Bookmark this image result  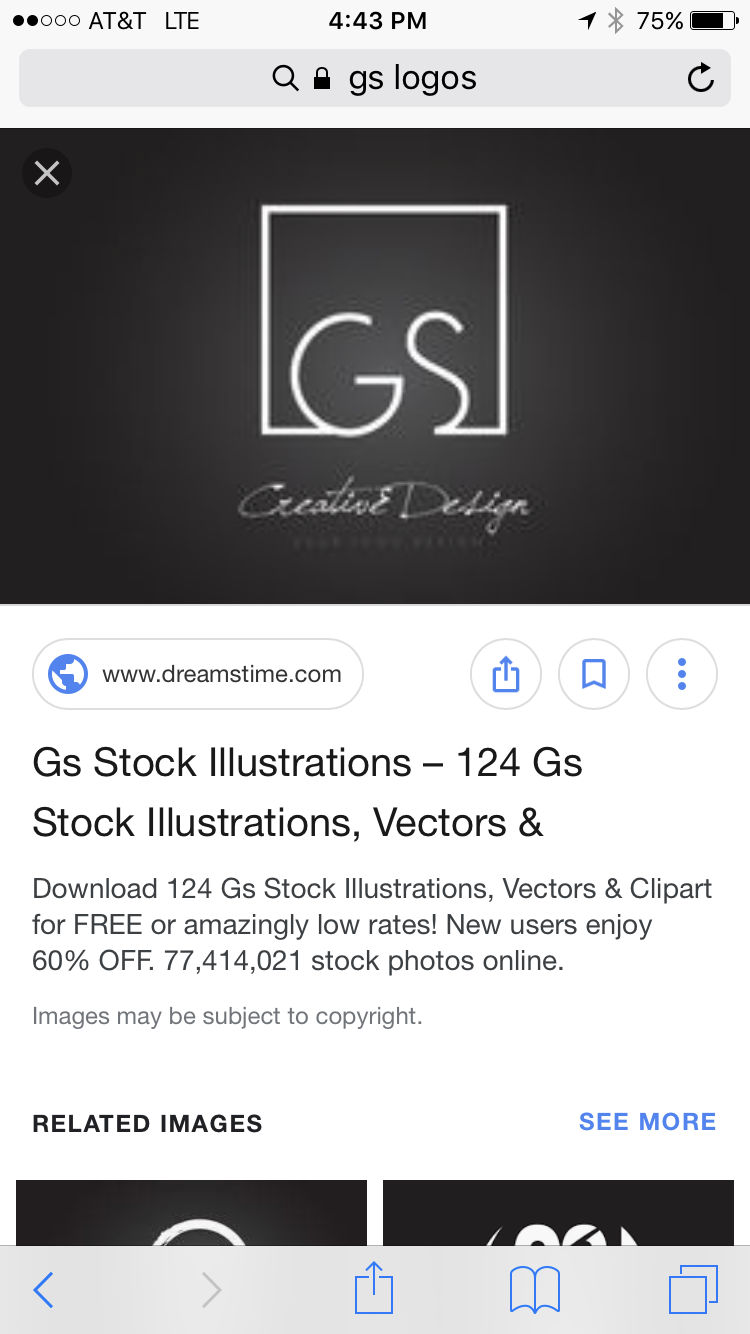tap(594, 674)
